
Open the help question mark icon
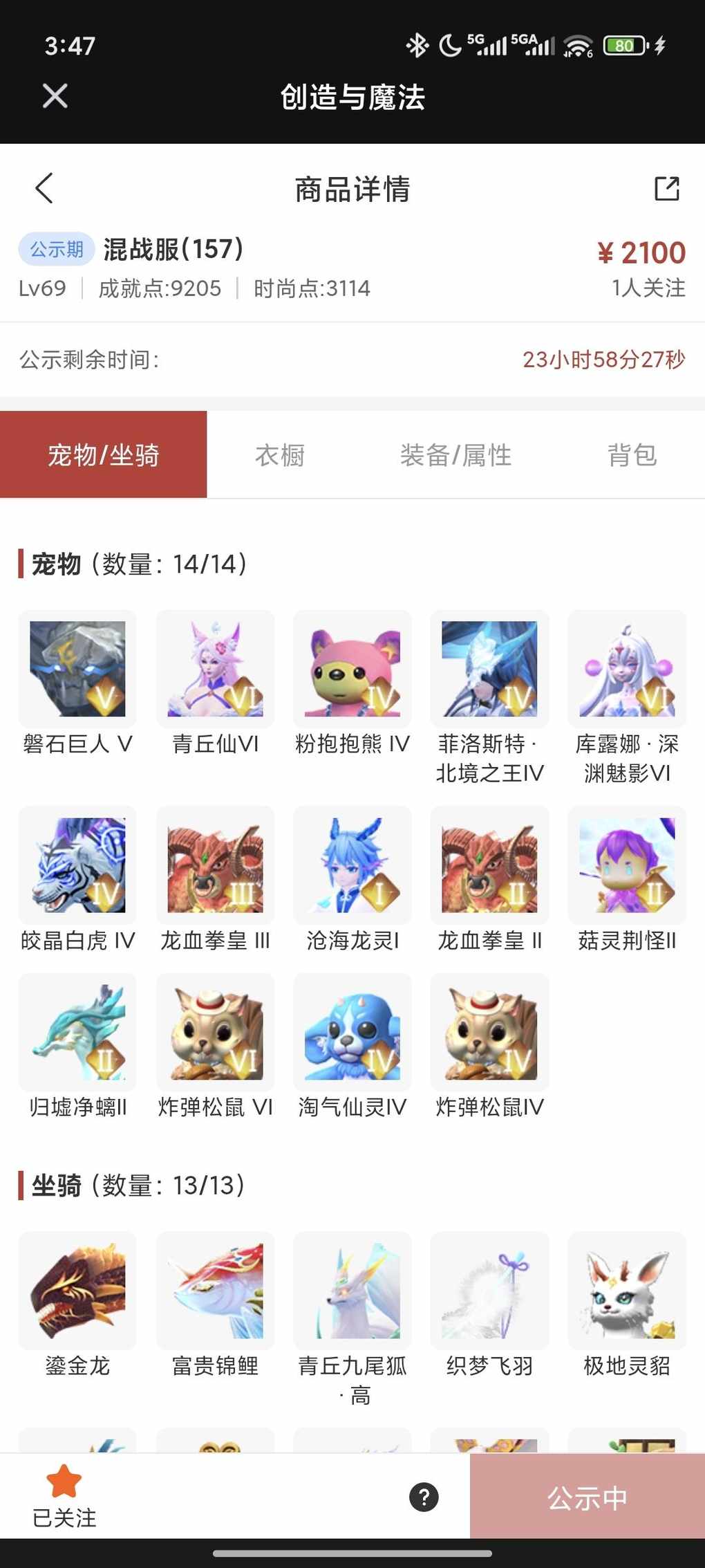[x=424, y=1497]
